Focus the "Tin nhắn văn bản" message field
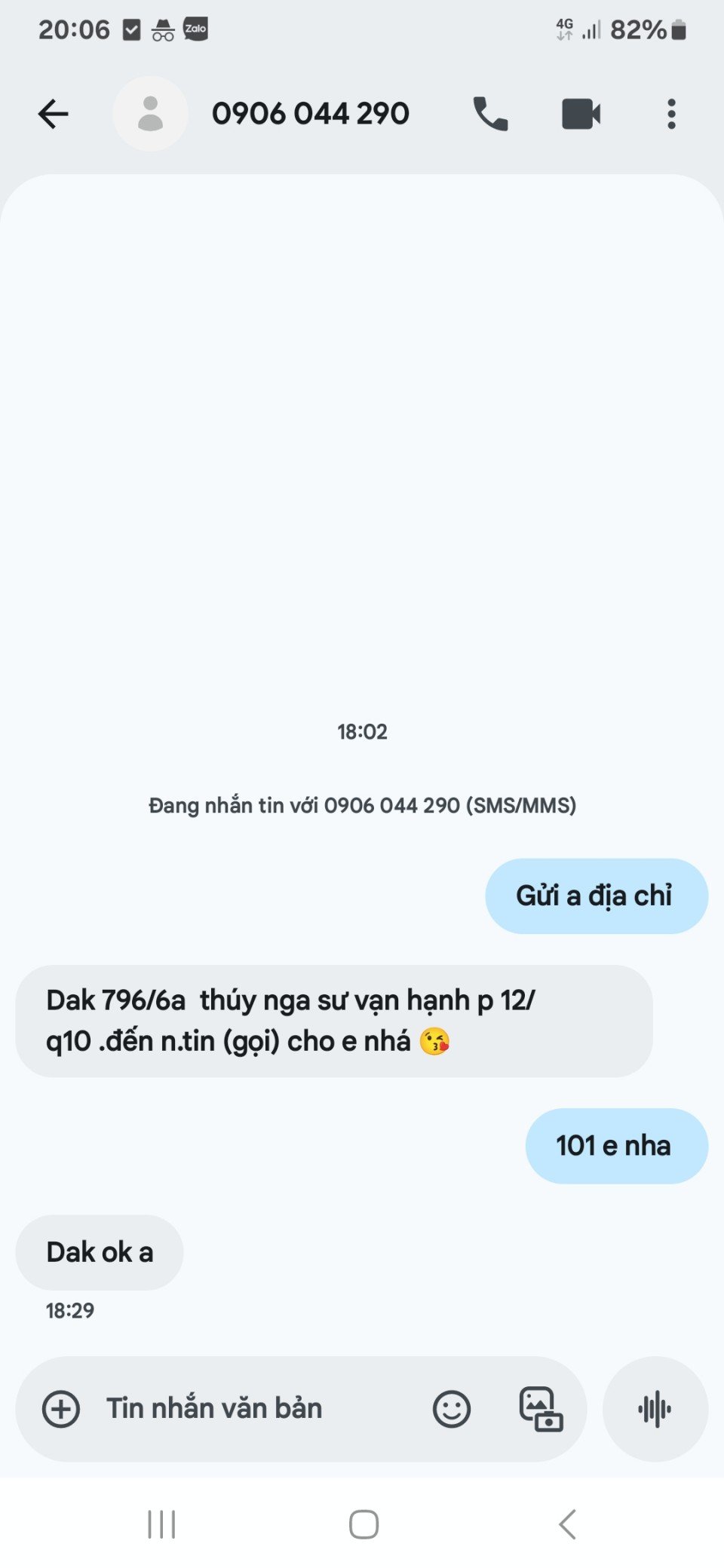 [x=256, y=1409]
